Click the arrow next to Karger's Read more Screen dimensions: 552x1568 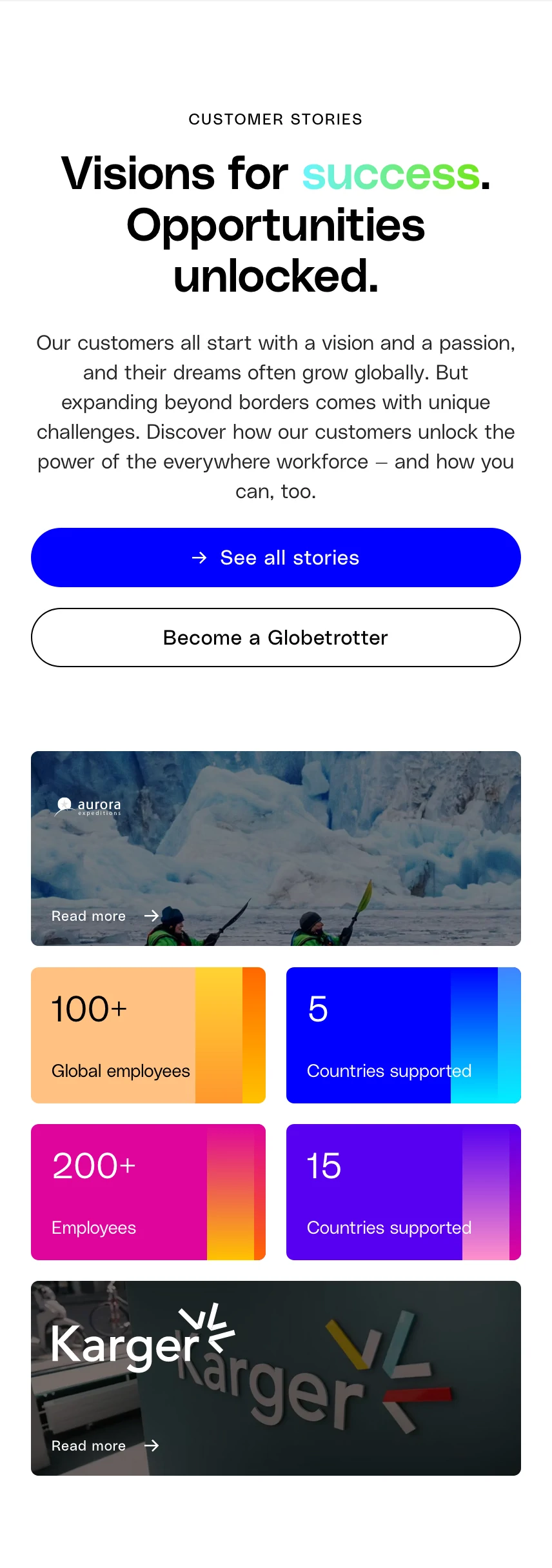pos(152,1445)
